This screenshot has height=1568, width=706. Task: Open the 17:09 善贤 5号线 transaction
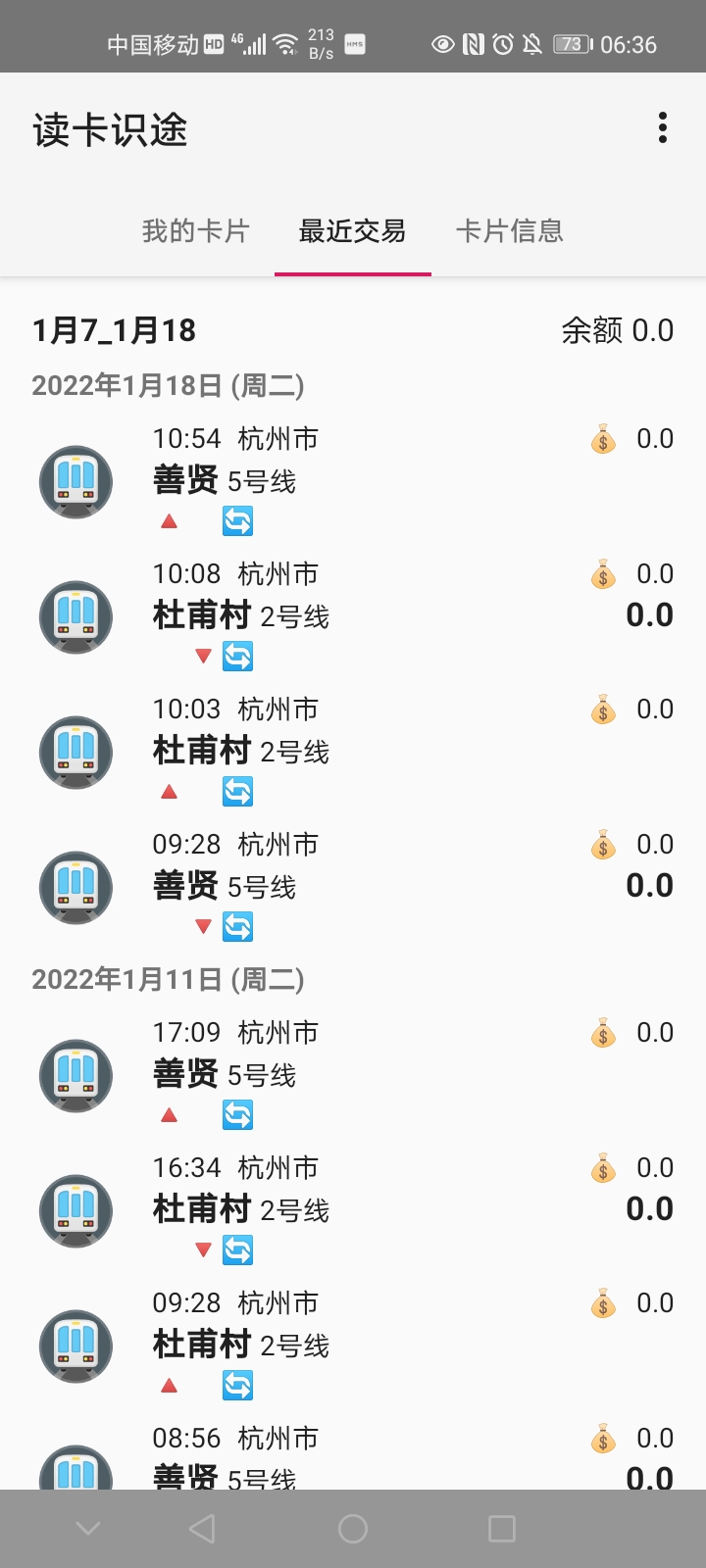353,1074
